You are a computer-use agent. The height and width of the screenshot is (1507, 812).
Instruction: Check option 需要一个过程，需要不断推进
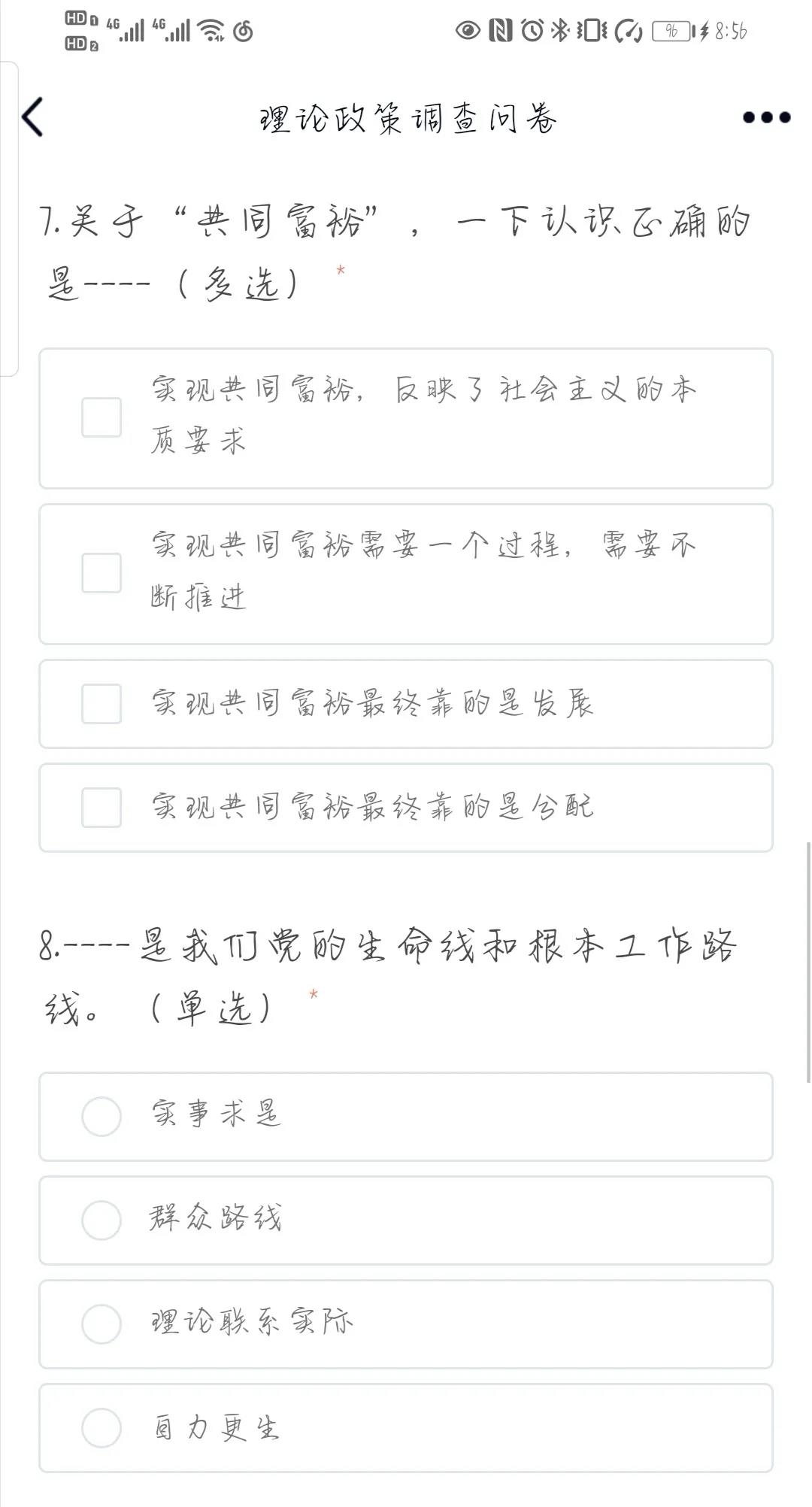pos(101,573)
